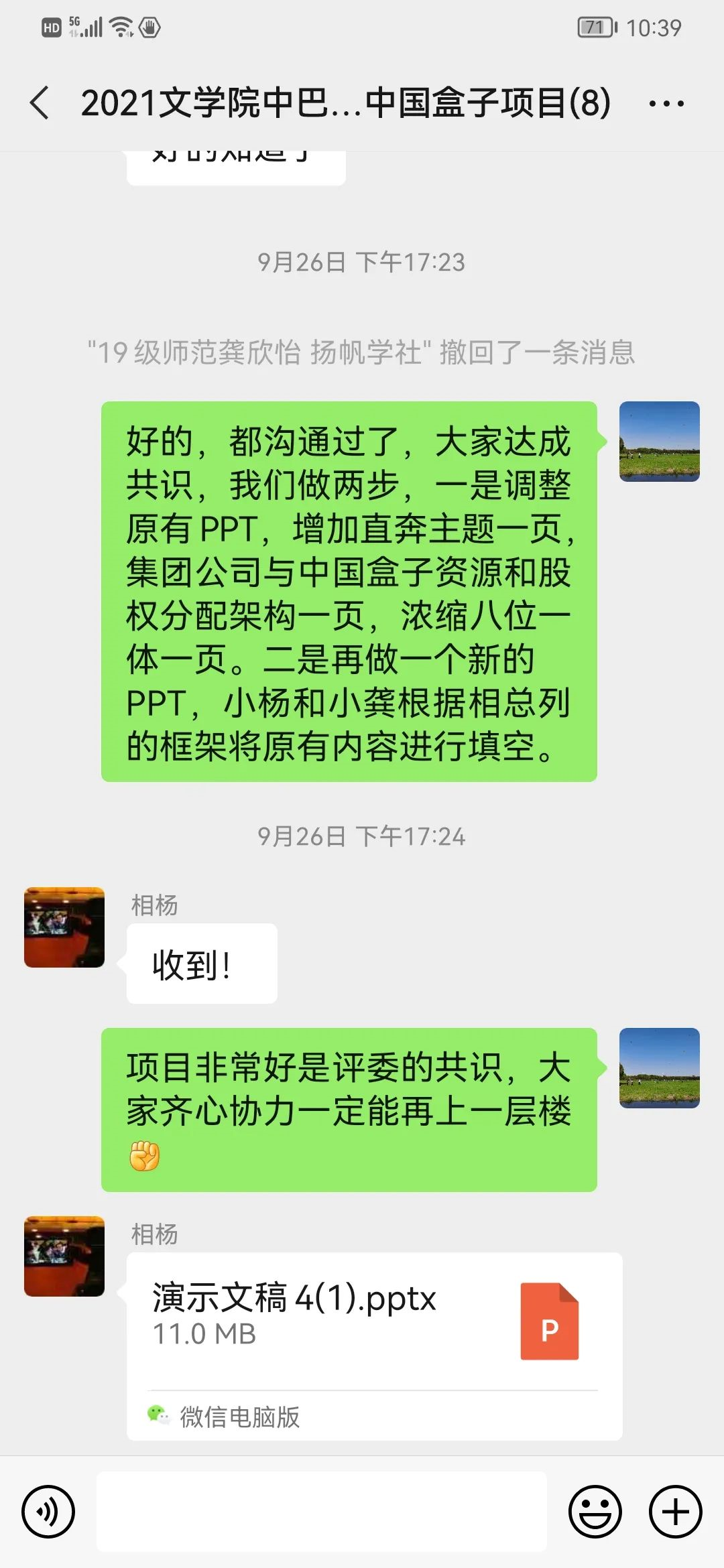Focus the message text field
Screen dimensions: 724x1568
pos(322,1511)
